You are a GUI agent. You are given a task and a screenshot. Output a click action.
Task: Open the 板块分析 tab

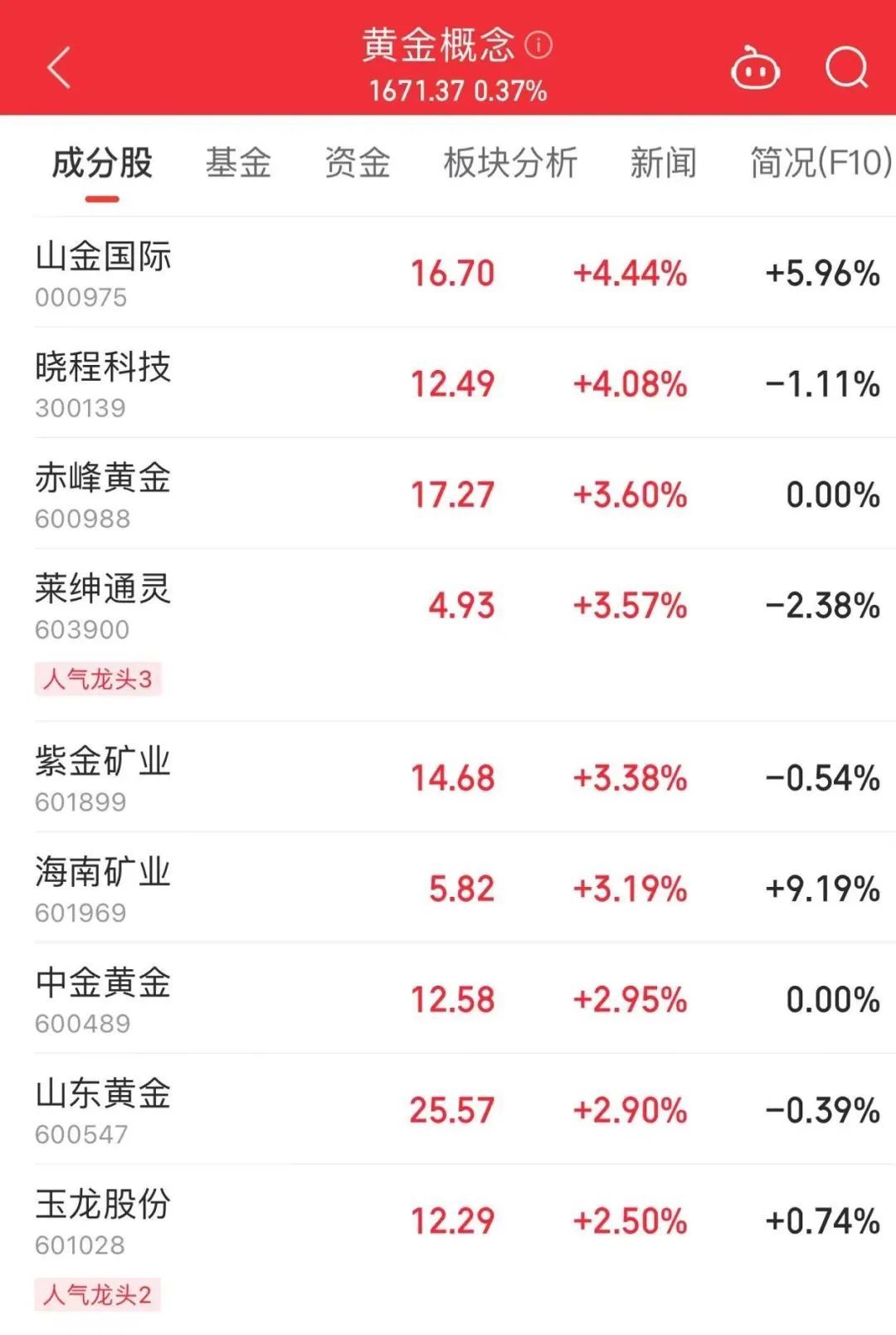point(510,163)
